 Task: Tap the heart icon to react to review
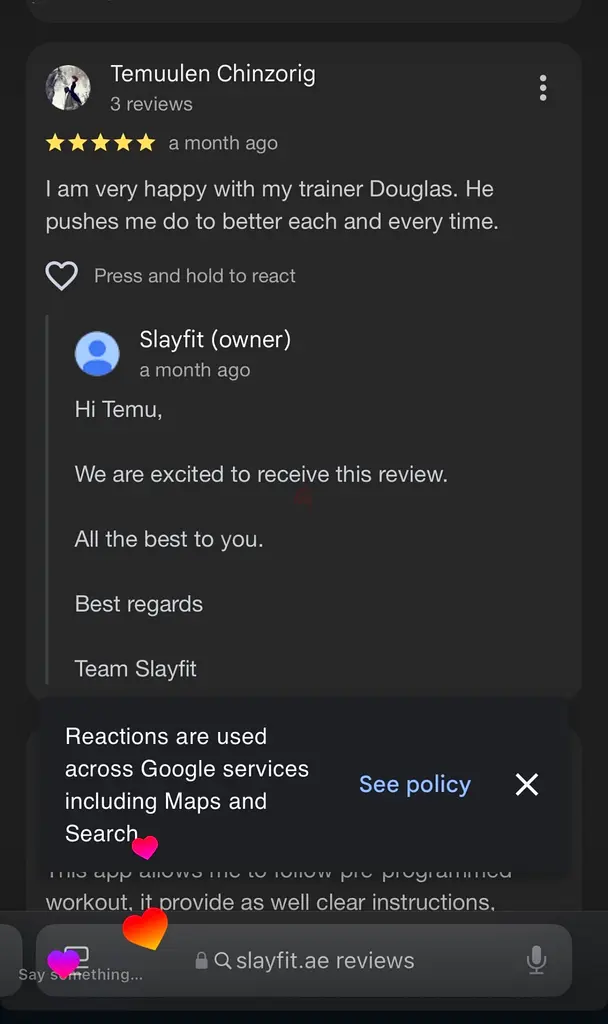click(x=61, y=276)
